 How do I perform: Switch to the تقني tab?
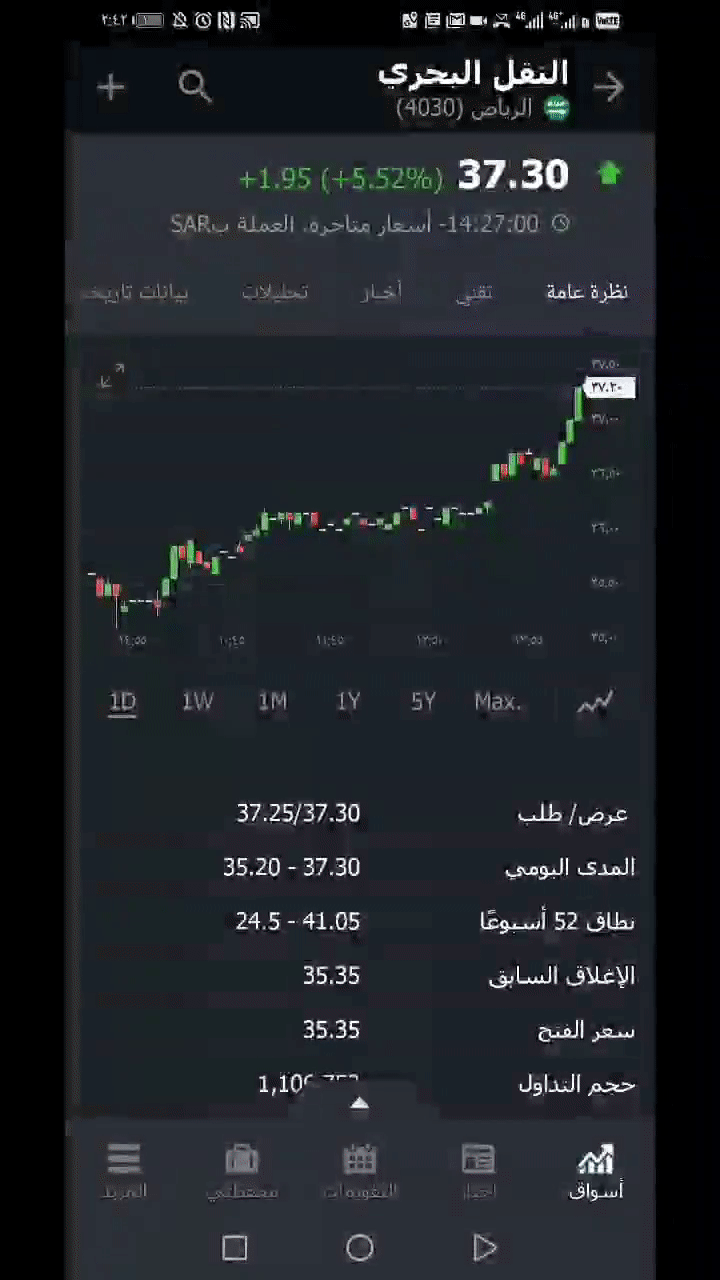474,292
